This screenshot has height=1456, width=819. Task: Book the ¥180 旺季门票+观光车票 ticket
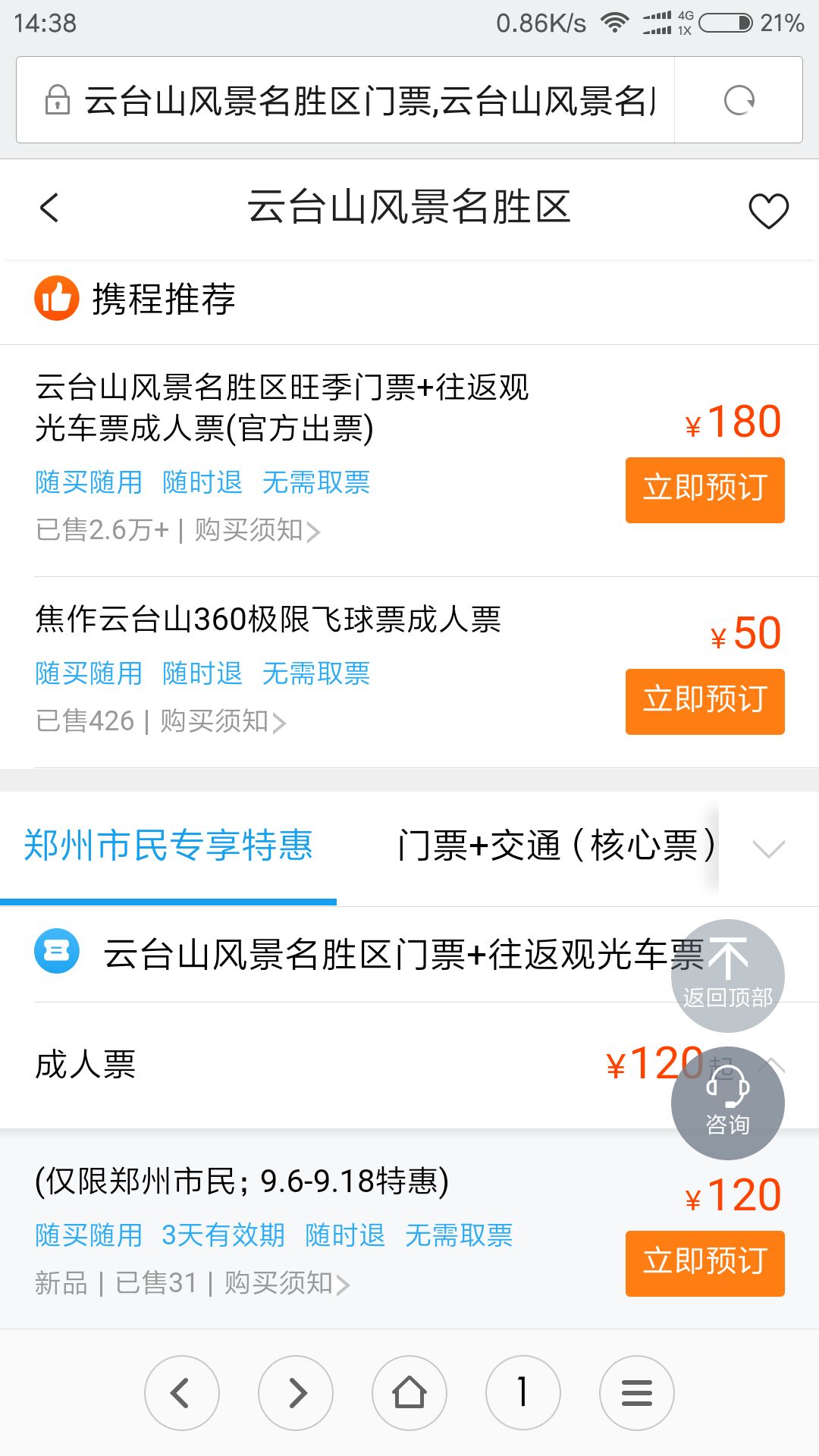pos(704,490)
